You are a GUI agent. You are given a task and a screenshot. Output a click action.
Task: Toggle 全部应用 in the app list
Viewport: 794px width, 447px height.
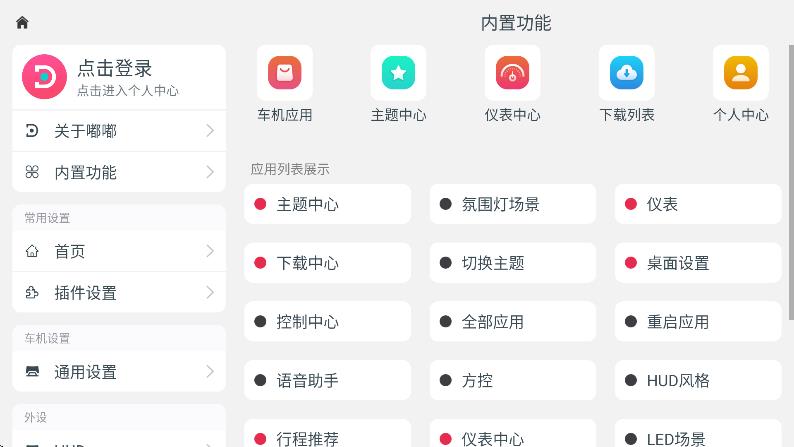click(x=512, y=322)
